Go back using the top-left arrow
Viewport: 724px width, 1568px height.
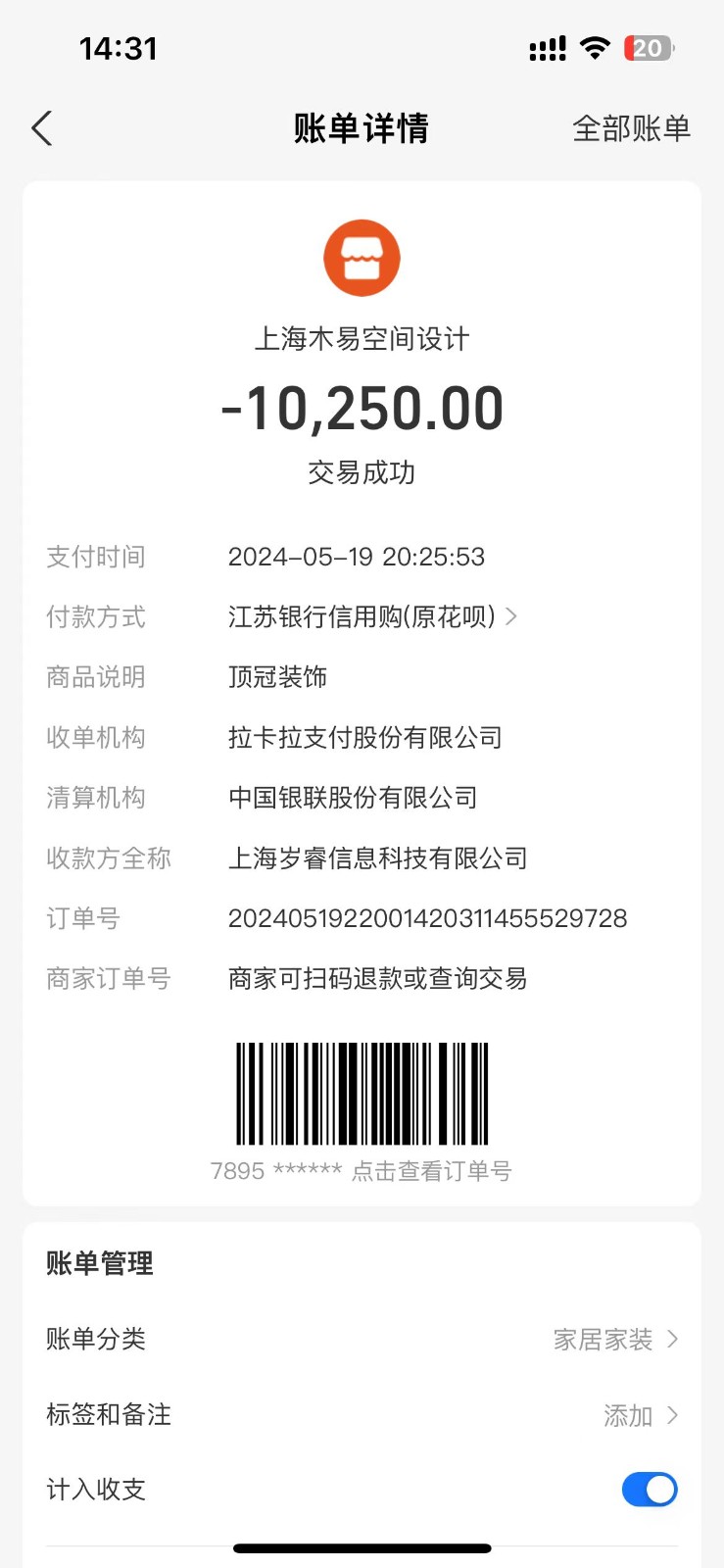click(42, 128)
